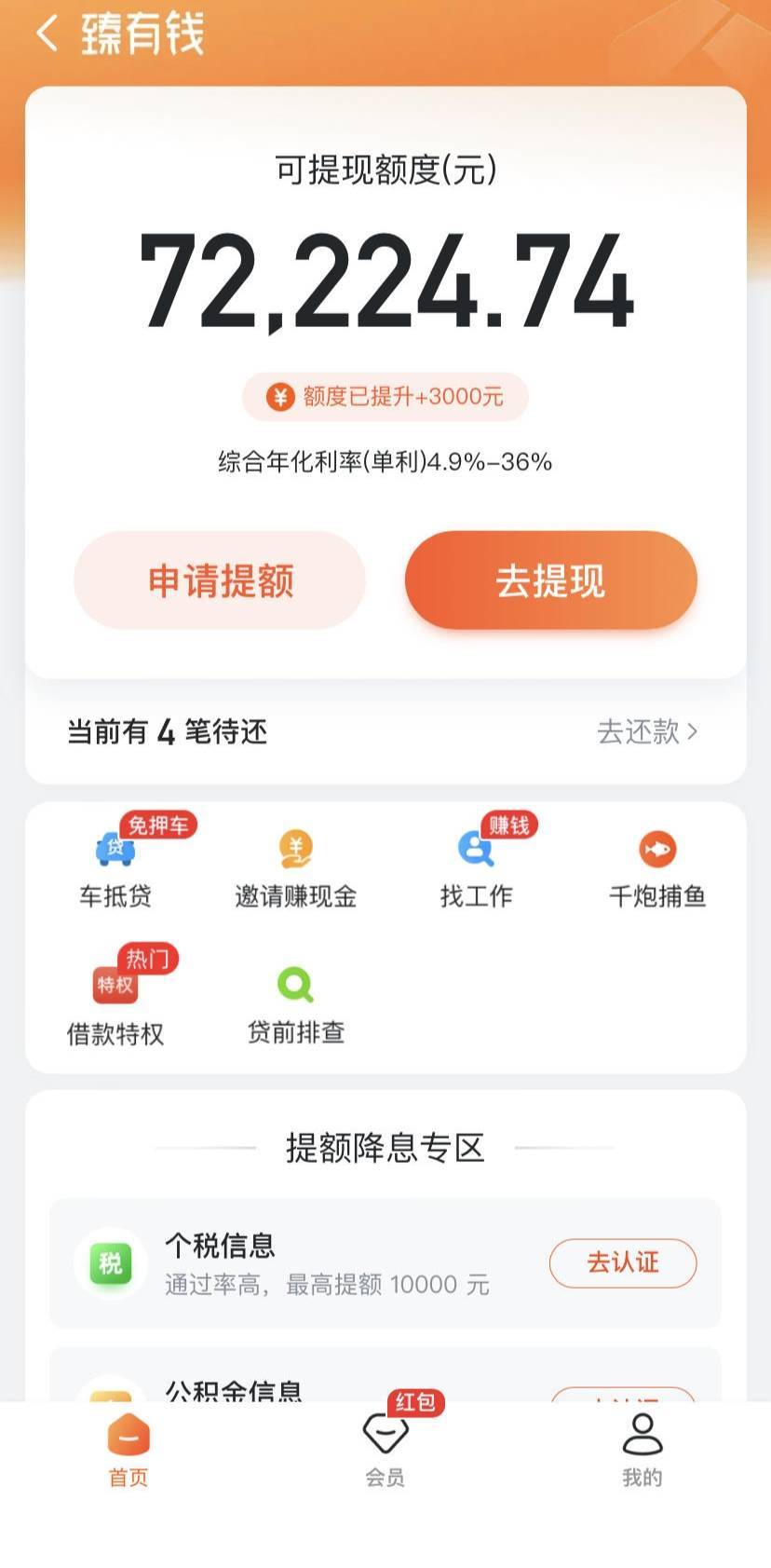Screen dimensions: 771x1568
Task: Open 贷前排查 pre-loan check
Action: click(x=296, y=1005)
